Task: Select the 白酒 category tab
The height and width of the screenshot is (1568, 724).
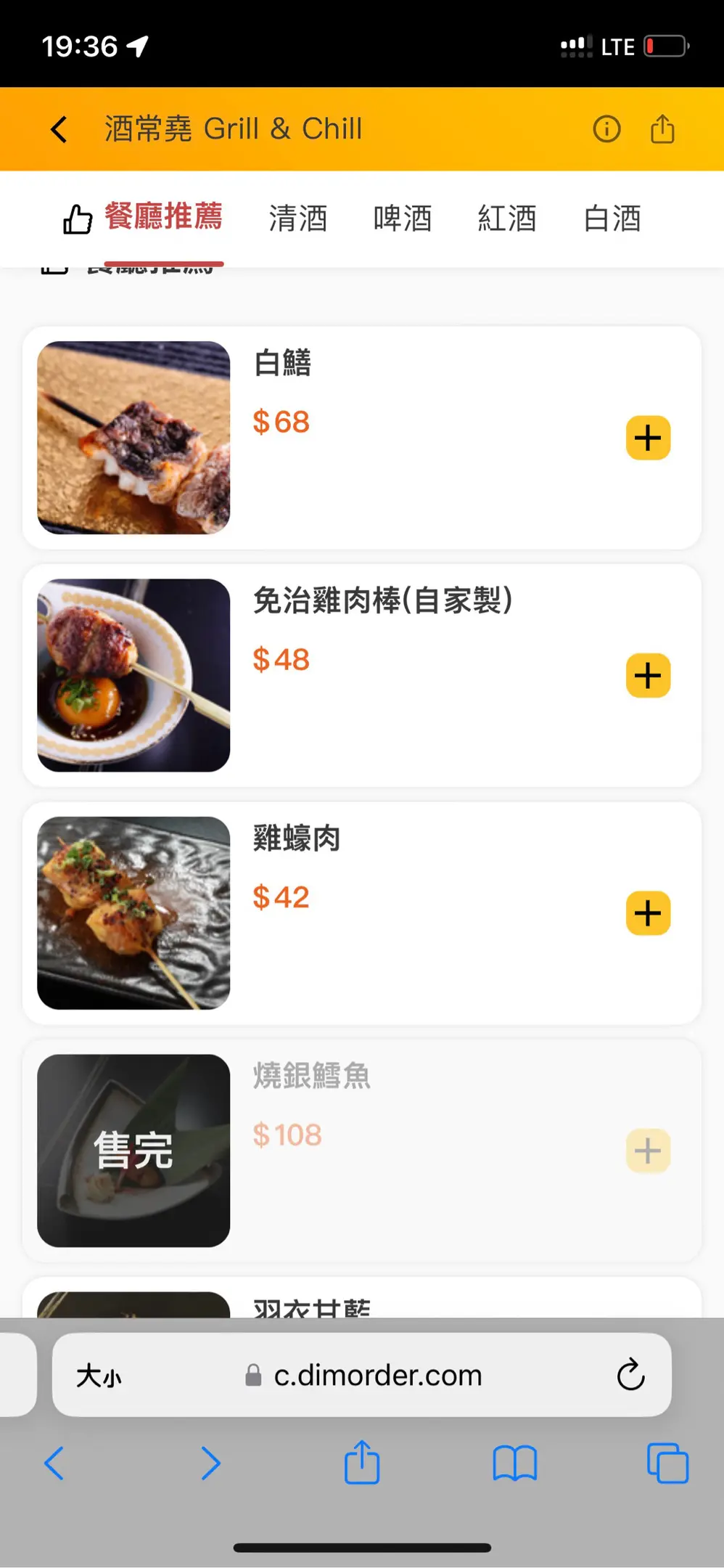Action: [612, 218]
